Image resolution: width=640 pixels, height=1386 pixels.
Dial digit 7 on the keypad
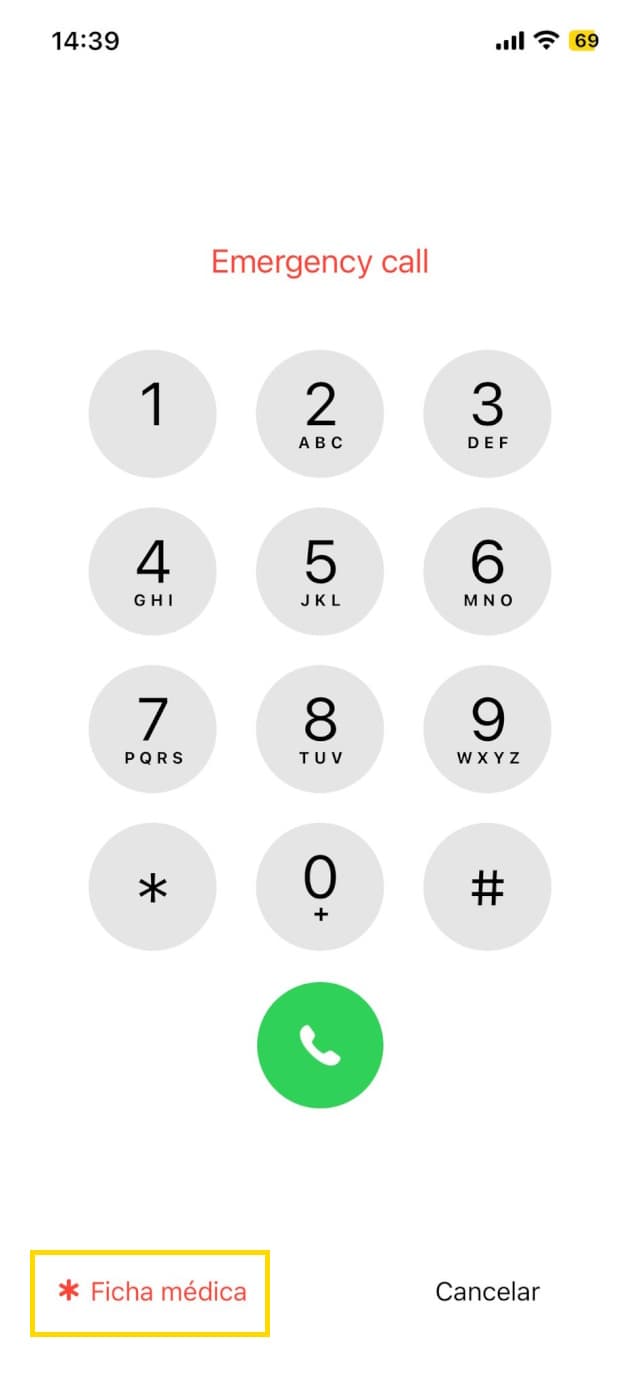click(152, 728)
